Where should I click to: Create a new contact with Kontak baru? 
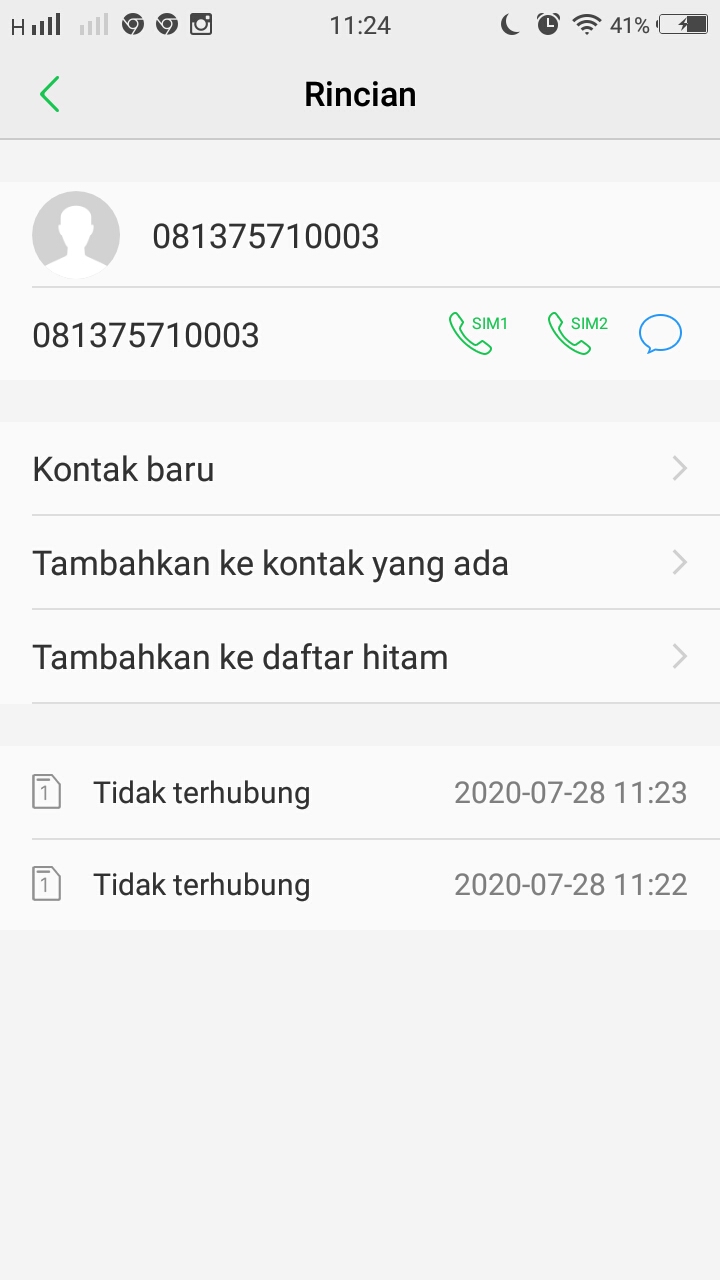pos(123,468)
